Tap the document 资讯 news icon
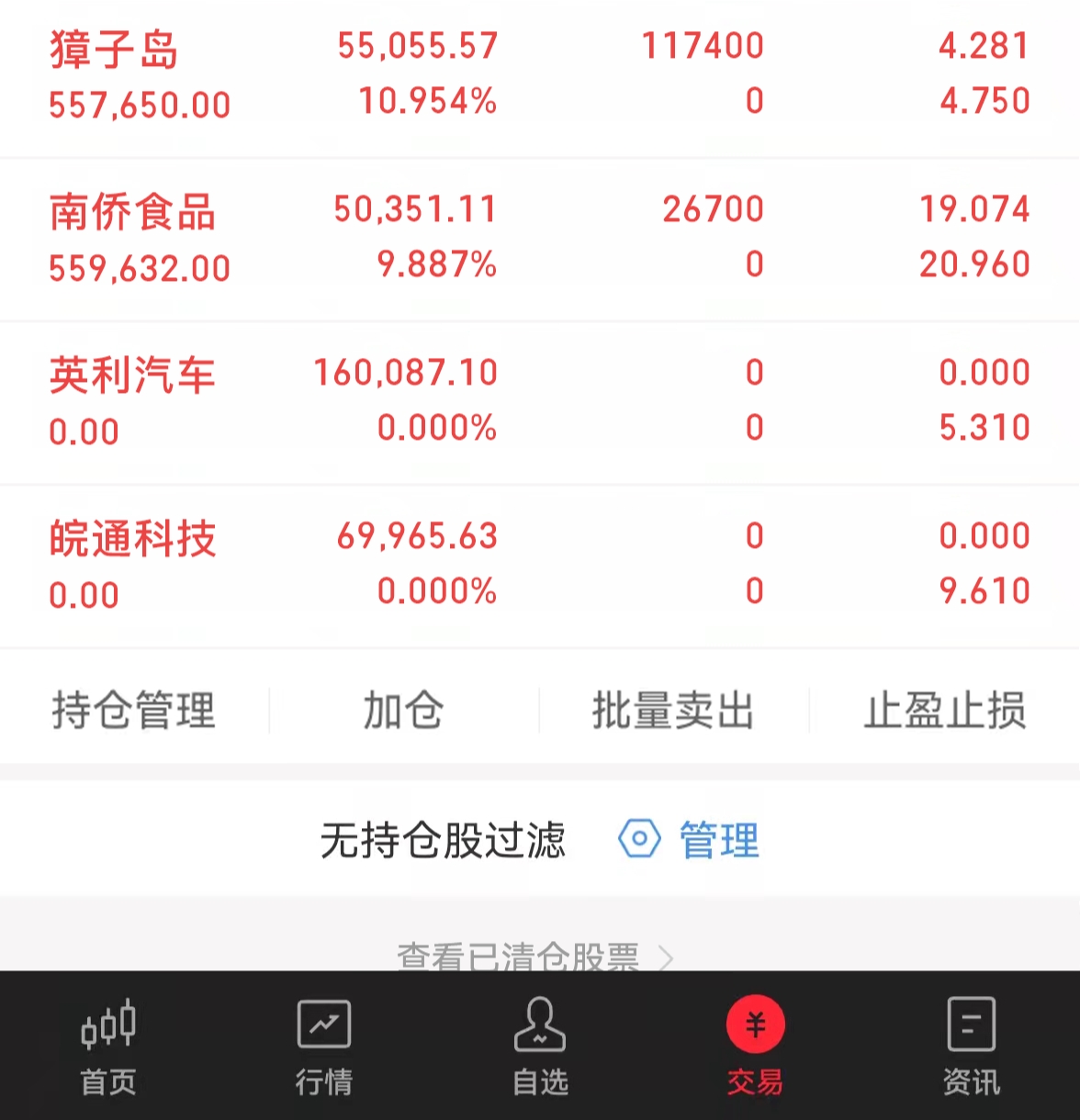 971,1025
